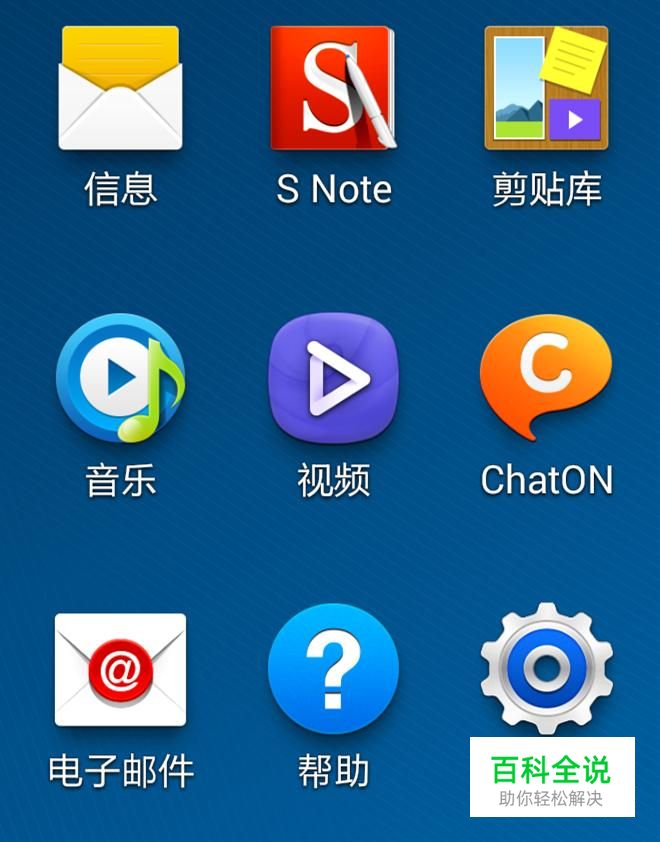This screenshot has height=842, width=660.
Task: Open the 音乐 music player
Action: [120, 378]
